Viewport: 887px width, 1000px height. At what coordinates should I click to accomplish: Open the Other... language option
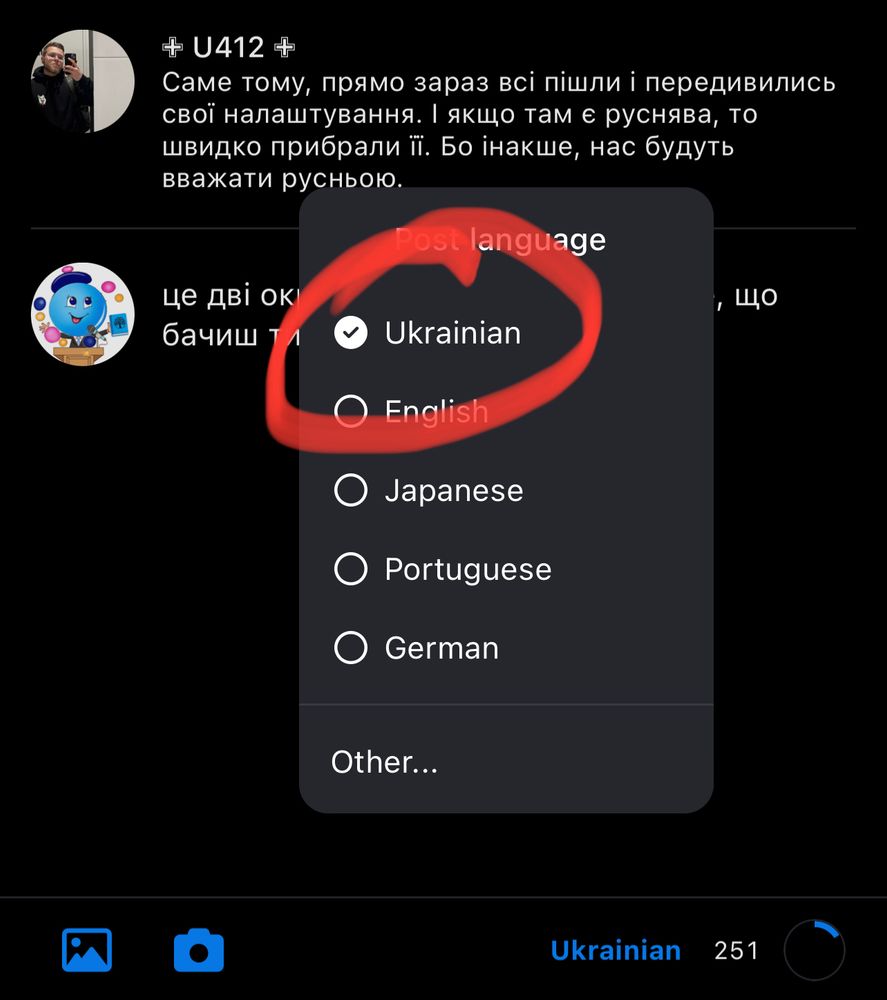[x=384, y=762]
